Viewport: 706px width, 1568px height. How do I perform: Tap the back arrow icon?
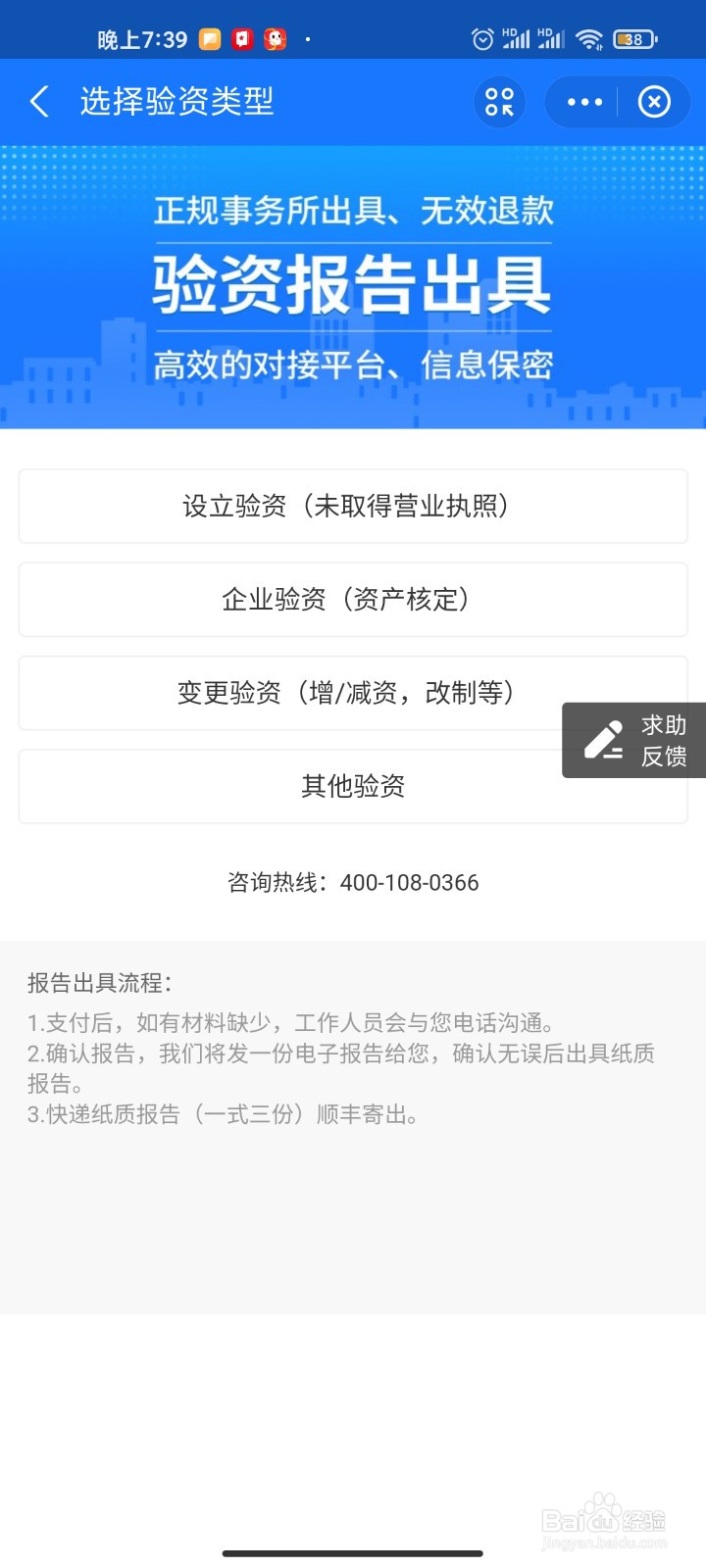pyautogui.click(x=39, y=102)
